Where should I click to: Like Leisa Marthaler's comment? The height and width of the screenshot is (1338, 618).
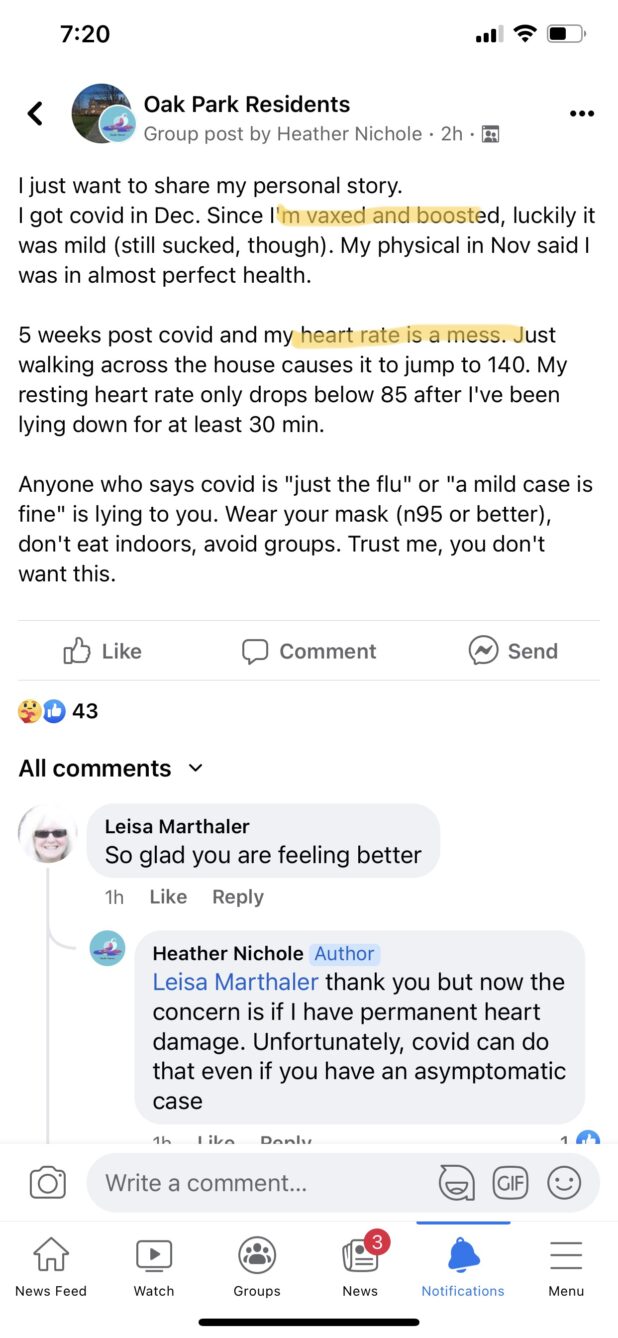click(168, 897)
